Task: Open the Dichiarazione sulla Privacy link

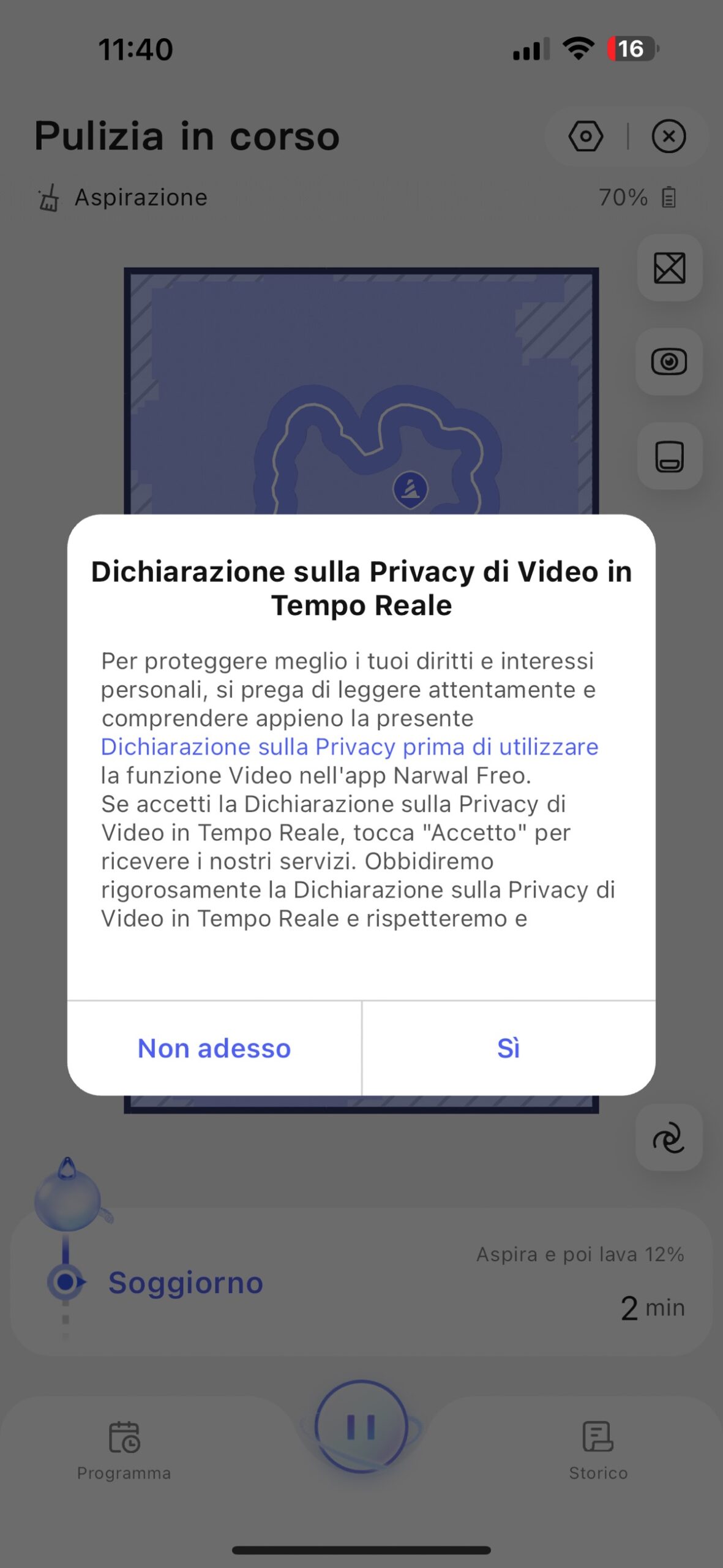Action: click(x=349, y=747)
